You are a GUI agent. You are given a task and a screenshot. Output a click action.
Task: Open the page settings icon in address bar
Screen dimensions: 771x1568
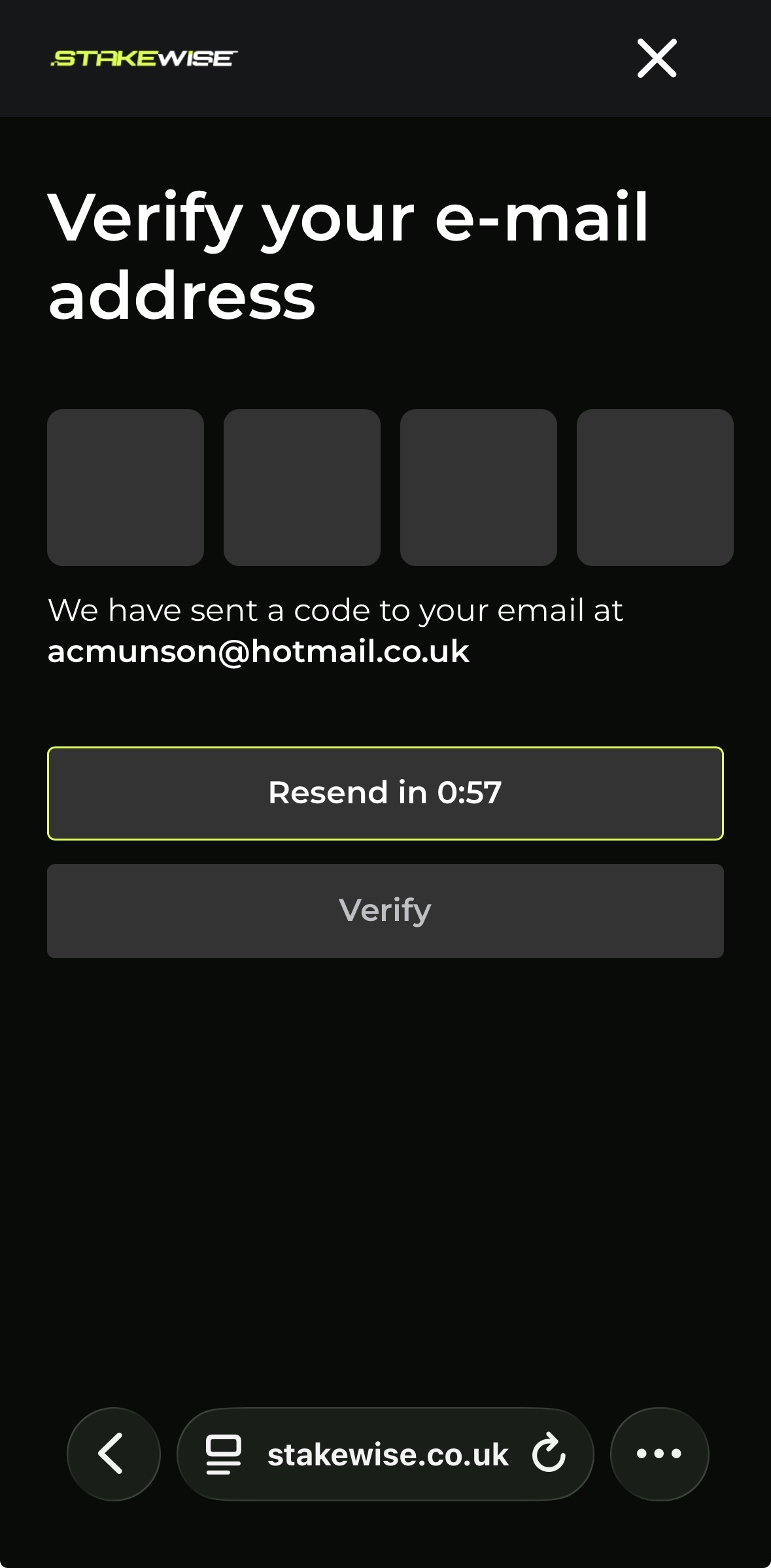click(x=224, y=1454)
